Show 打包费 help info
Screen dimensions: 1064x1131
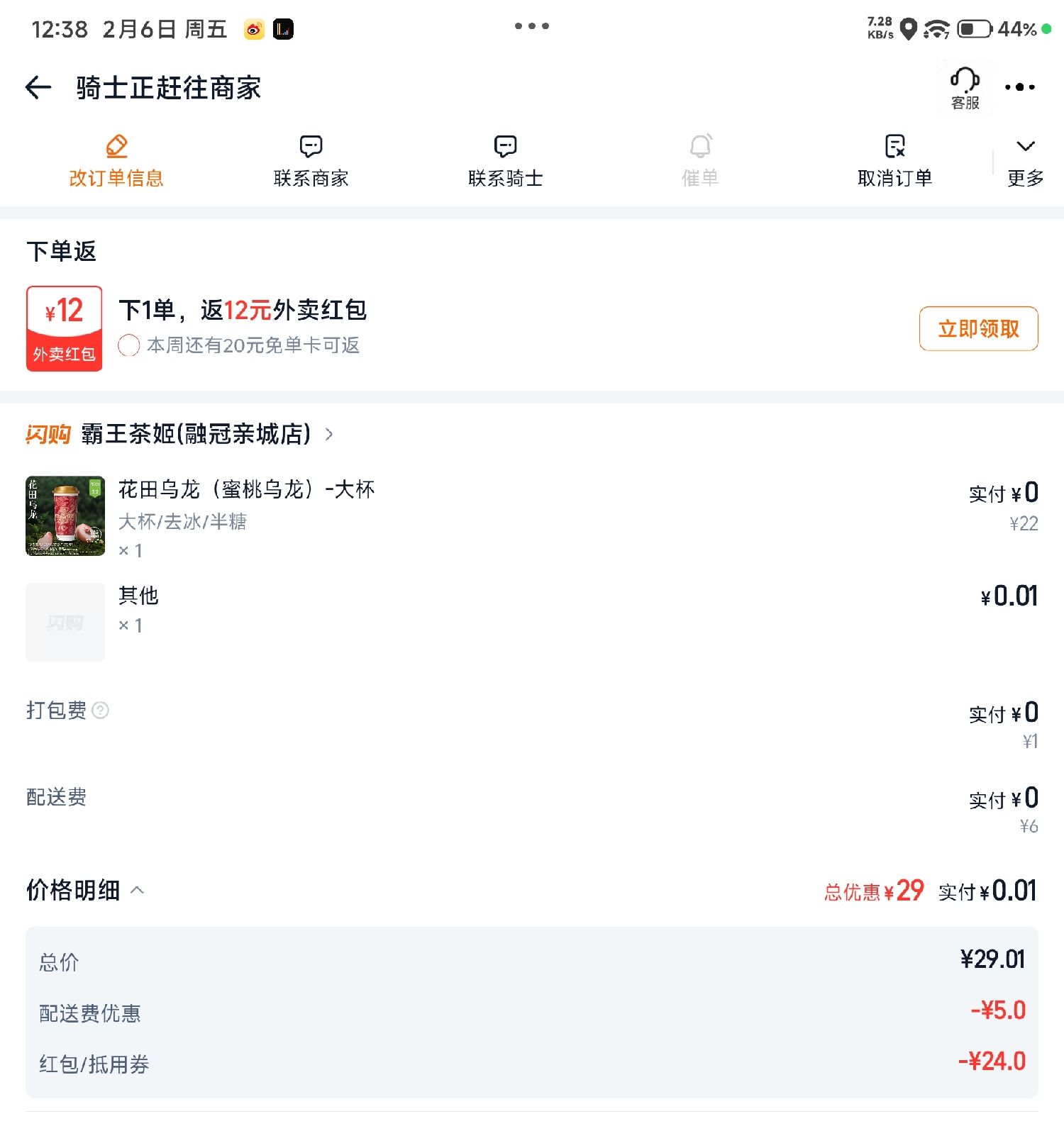coord(101,710)
